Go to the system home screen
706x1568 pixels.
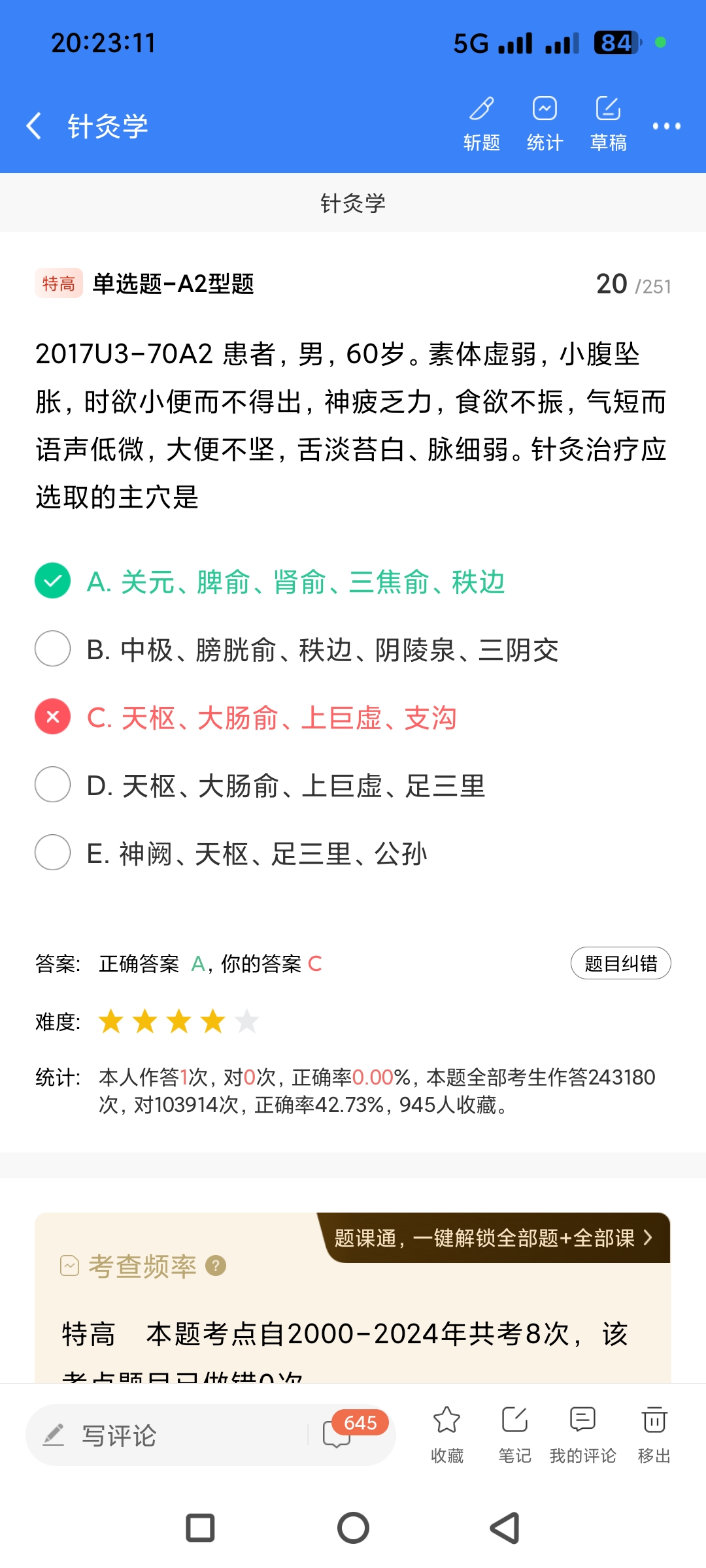(353, 1528)
